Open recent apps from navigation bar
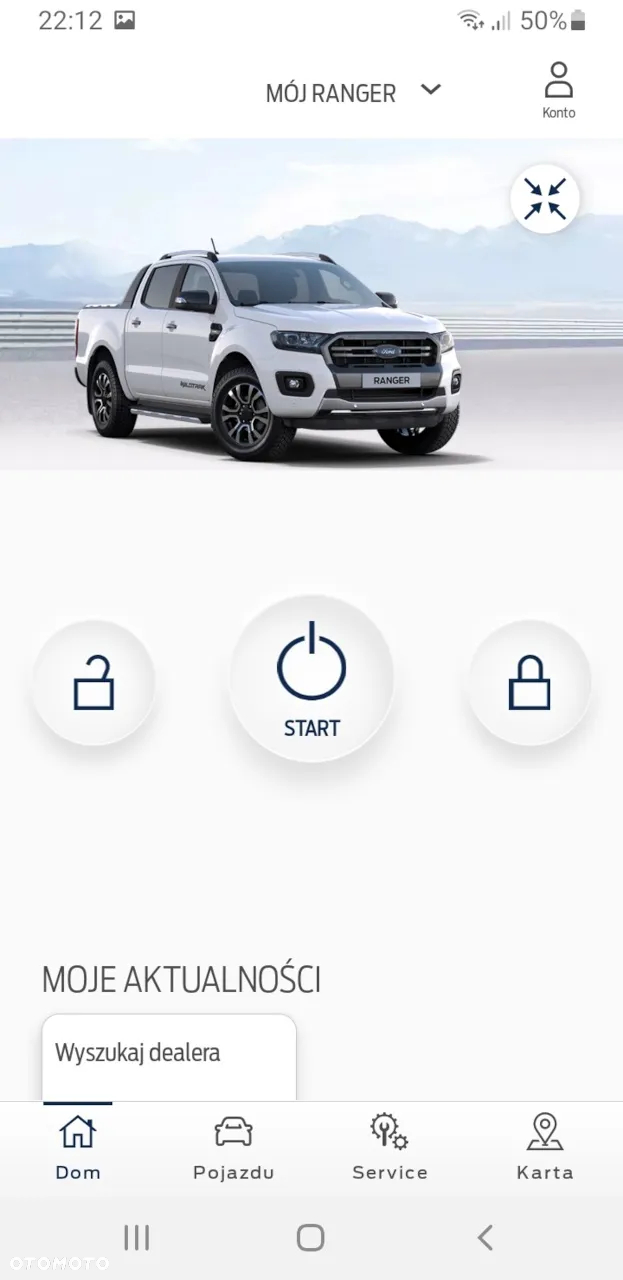The width and height of the screenshot is (623, 1280). pyautogui.click(x=136, y=1238)
